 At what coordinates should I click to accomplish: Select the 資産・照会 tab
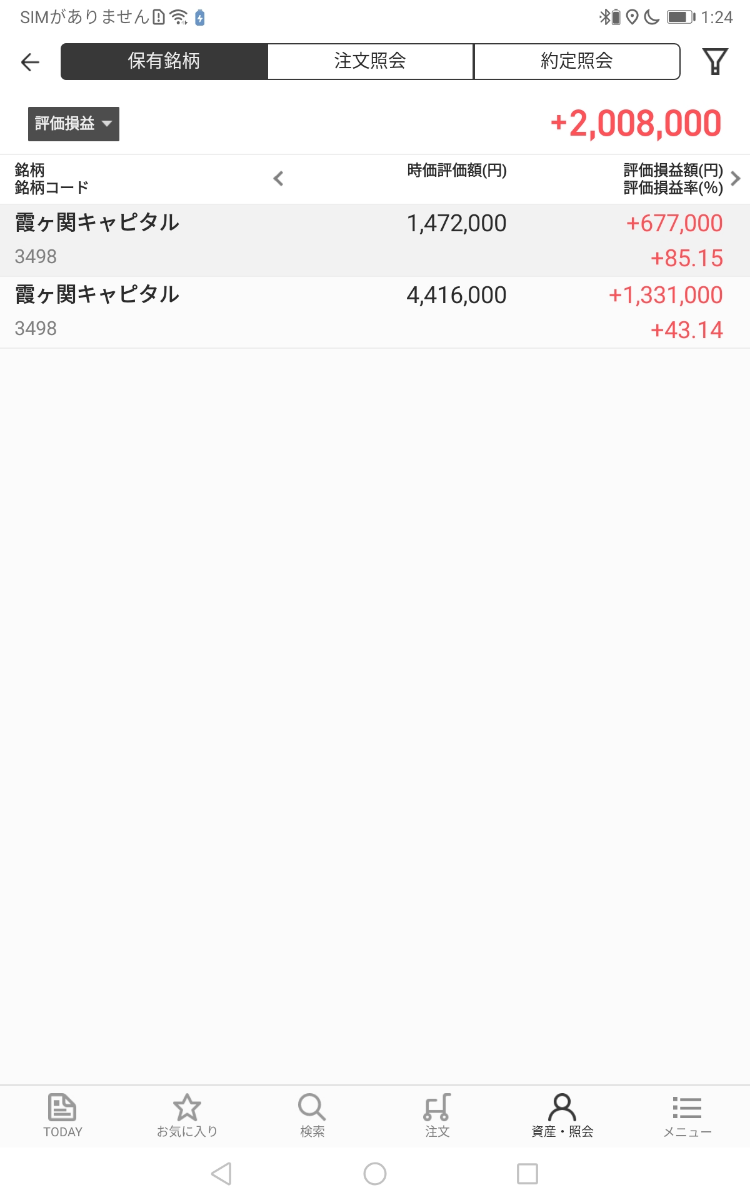point(562,1116)
